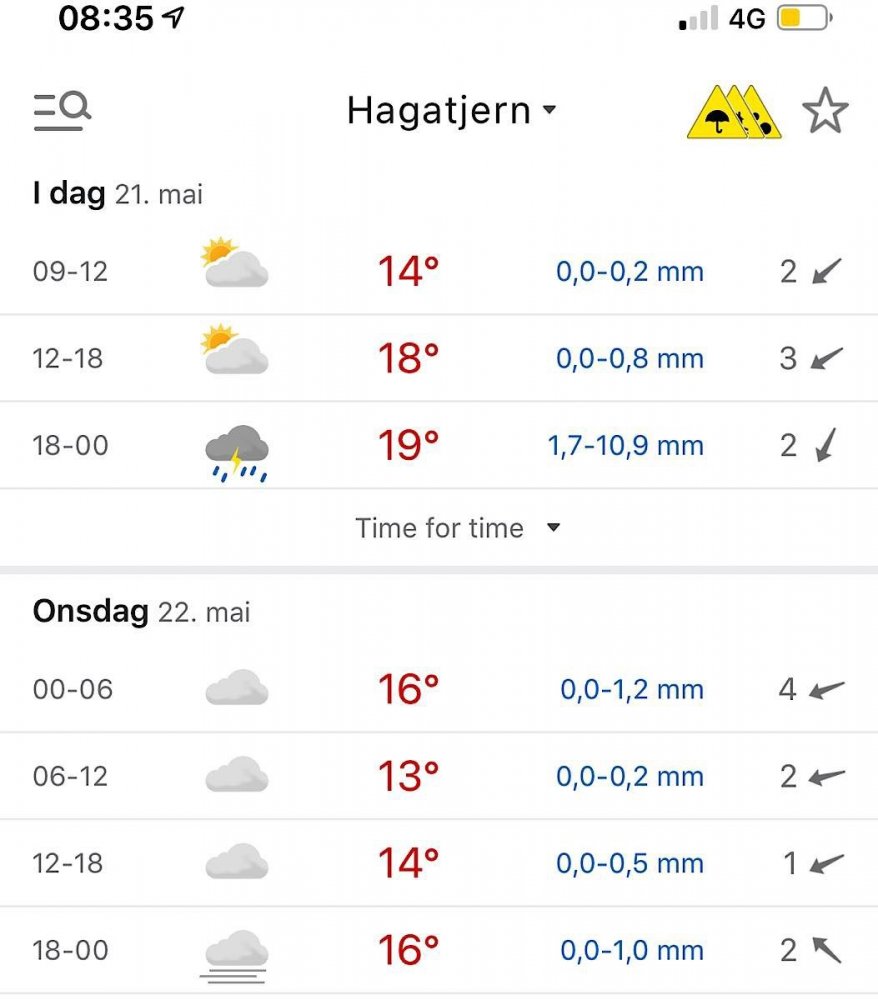The width and height of the screenshot is (878, 1000).
Task: View the yellow weather warnings
Action: [733, 112]
